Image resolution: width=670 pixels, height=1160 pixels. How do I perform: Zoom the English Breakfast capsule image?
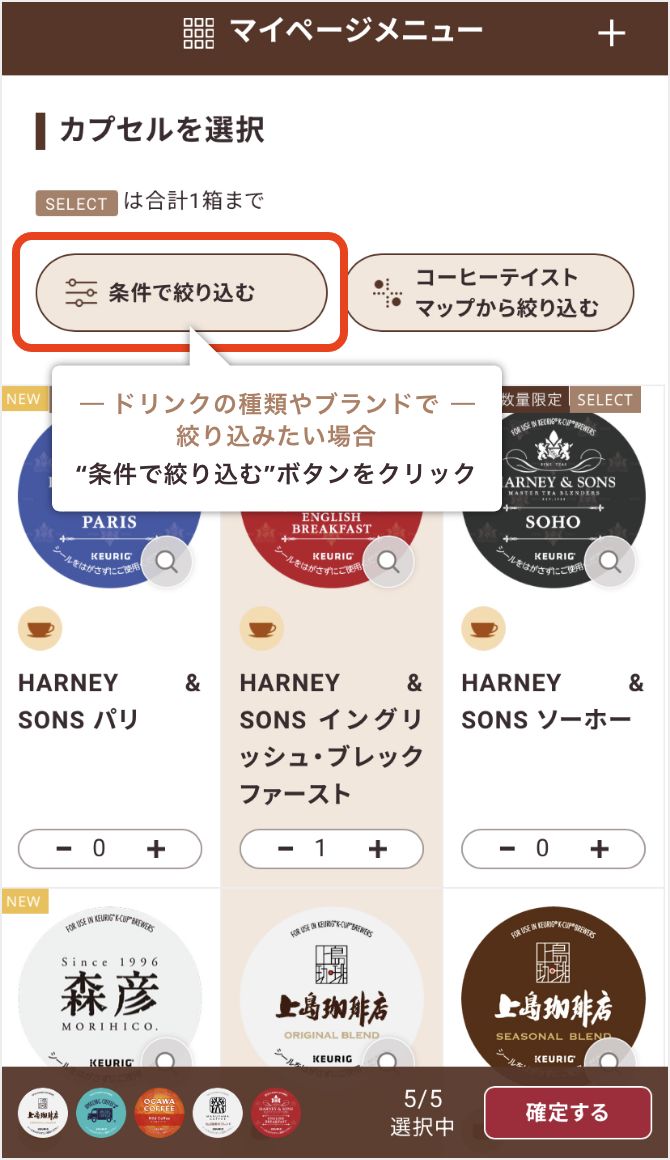(x=389, y=562)
